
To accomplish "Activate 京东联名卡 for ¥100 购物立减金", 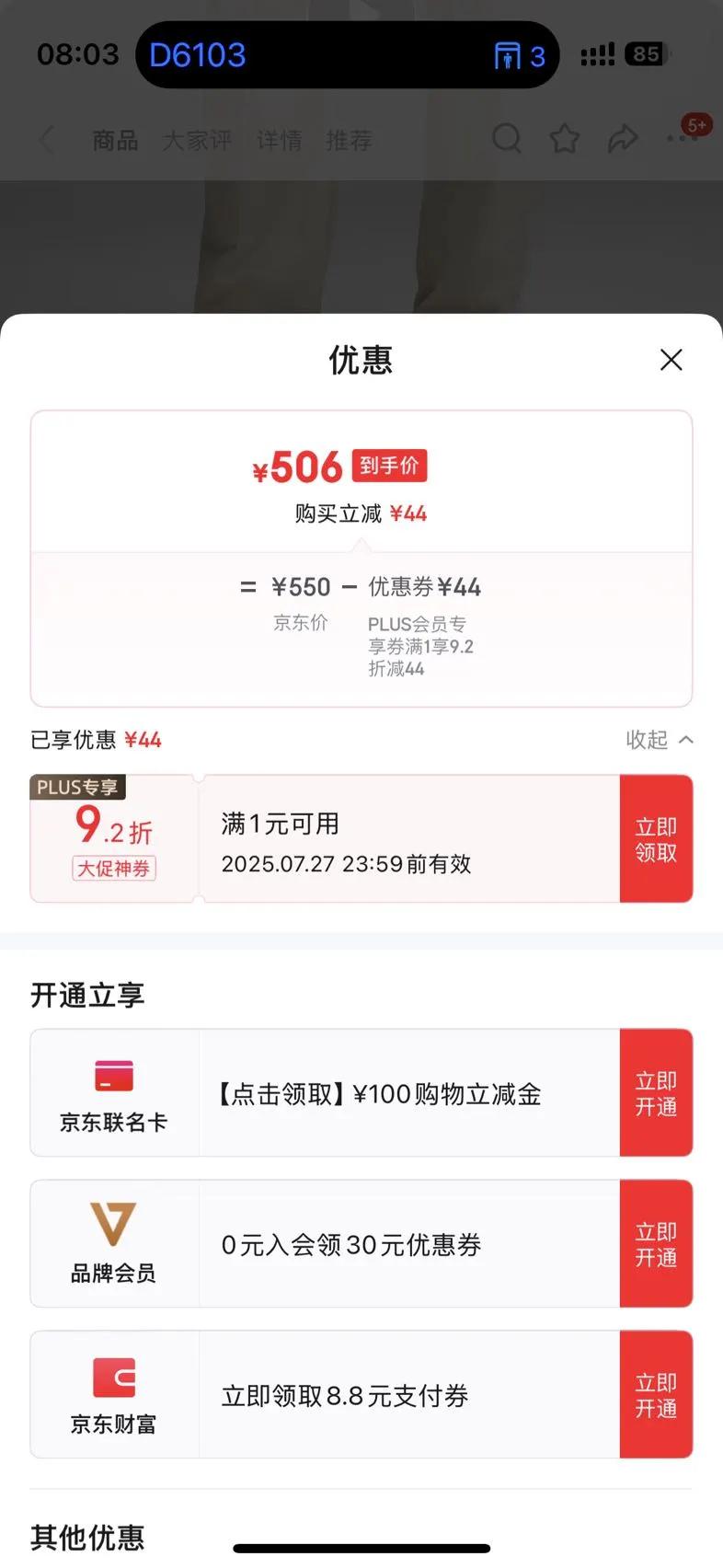I will tap(655, 1093).
